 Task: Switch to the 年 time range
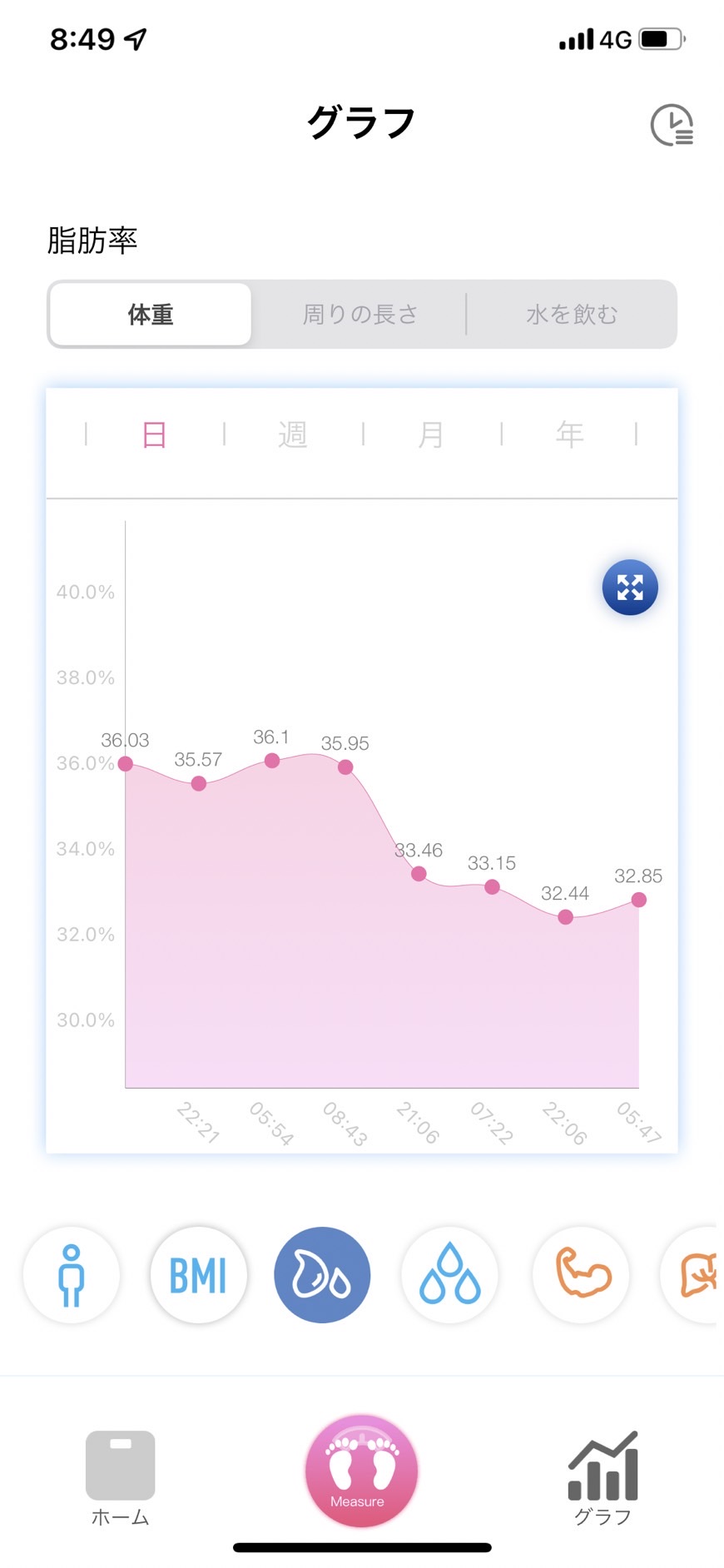point(570,434)
